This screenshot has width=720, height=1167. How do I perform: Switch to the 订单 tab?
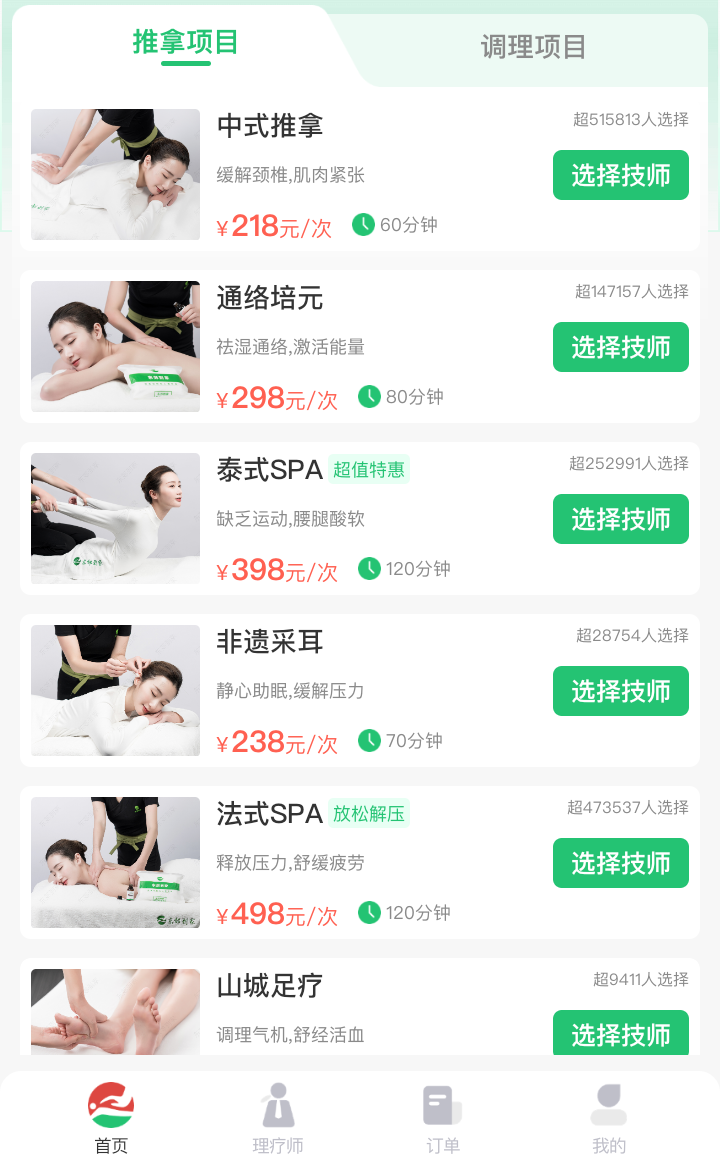point(443,1118)
